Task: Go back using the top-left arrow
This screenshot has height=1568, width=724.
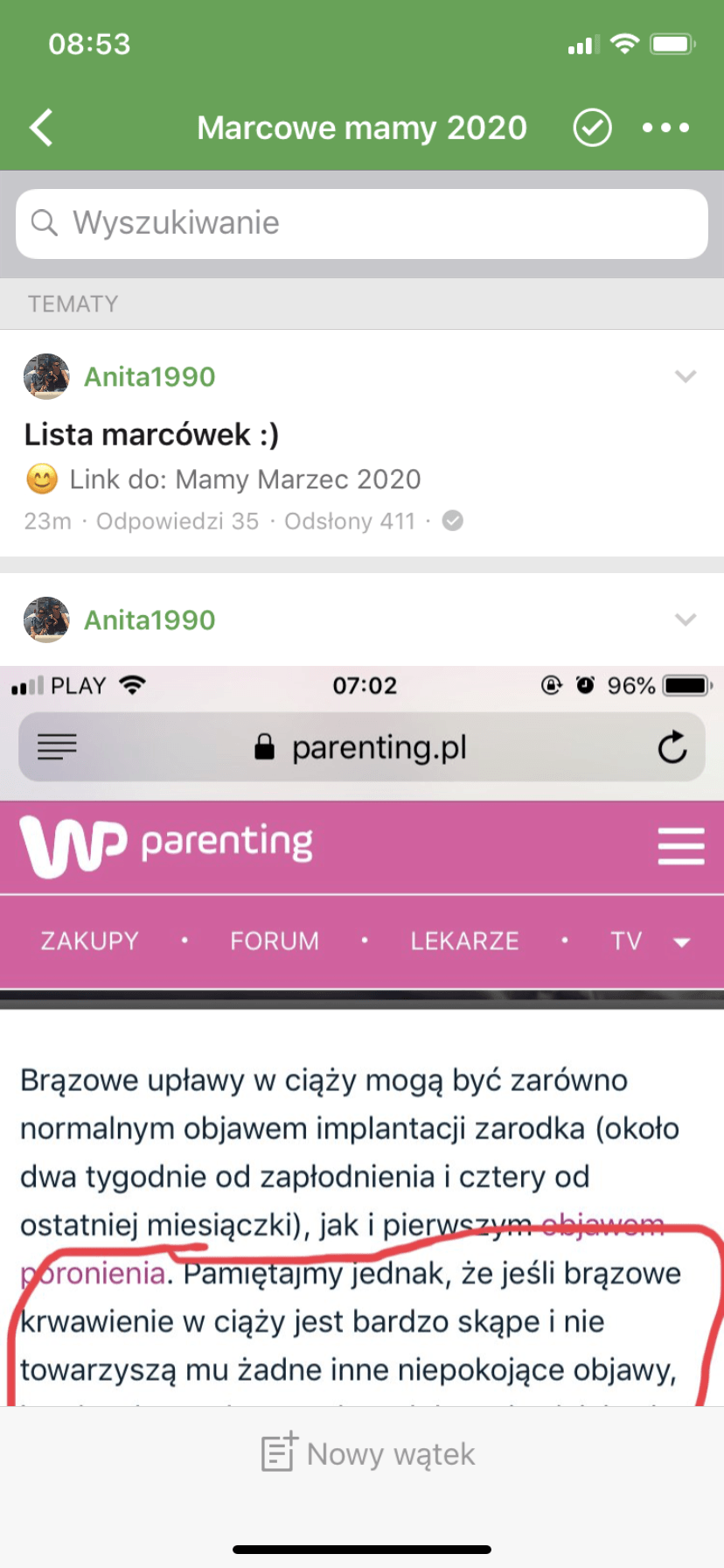Action: pos(41,128)
